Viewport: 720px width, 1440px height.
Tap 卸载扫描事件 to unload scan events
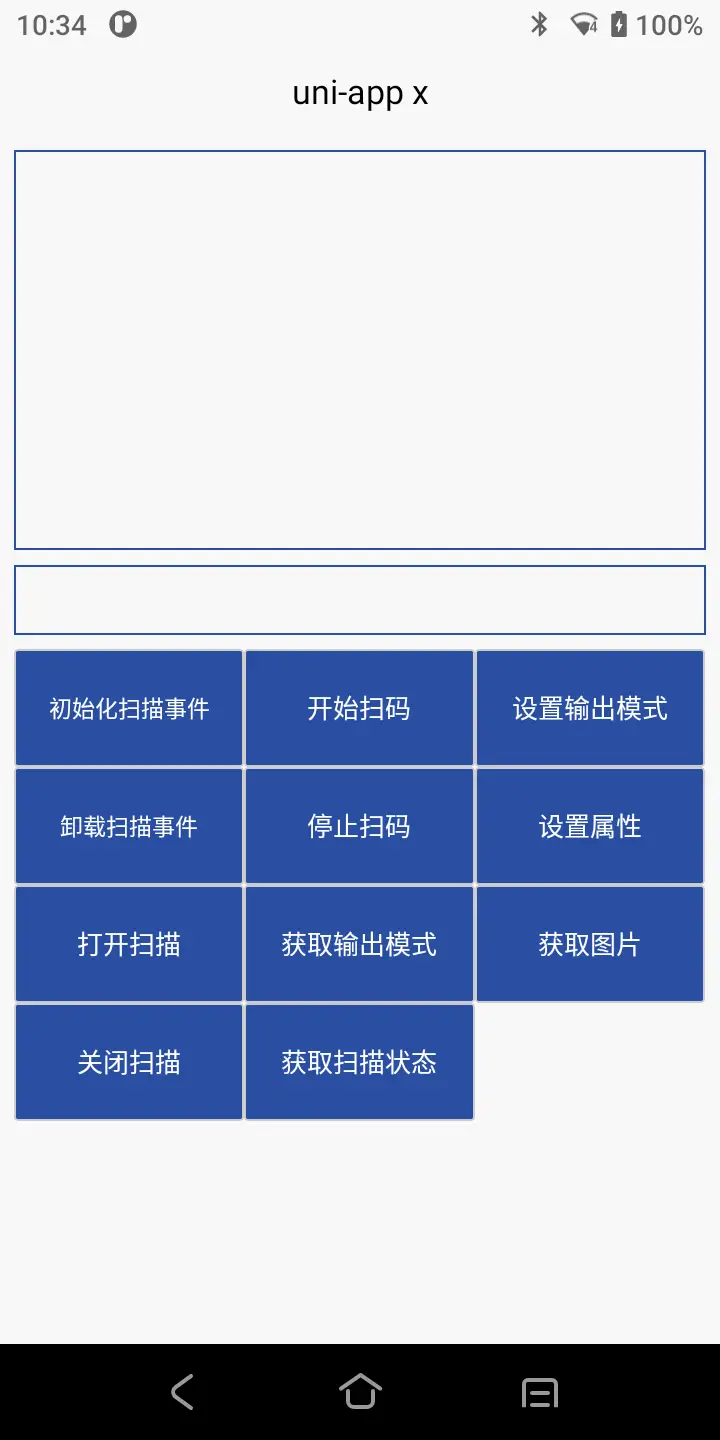[129, 826]
